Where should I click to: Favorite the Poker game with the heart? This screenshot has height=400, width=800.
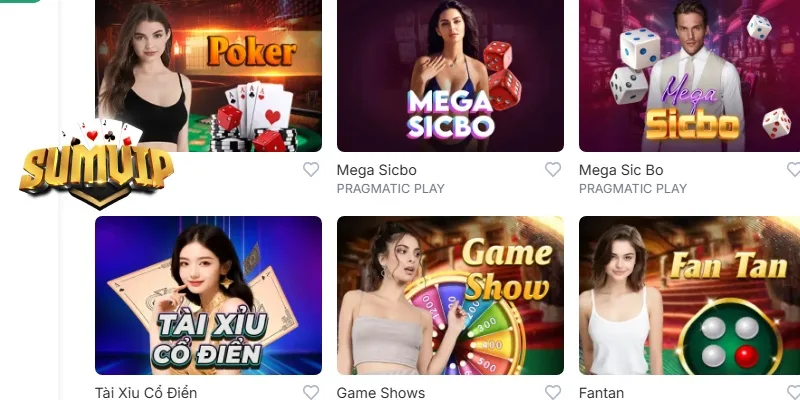[311, 170]
